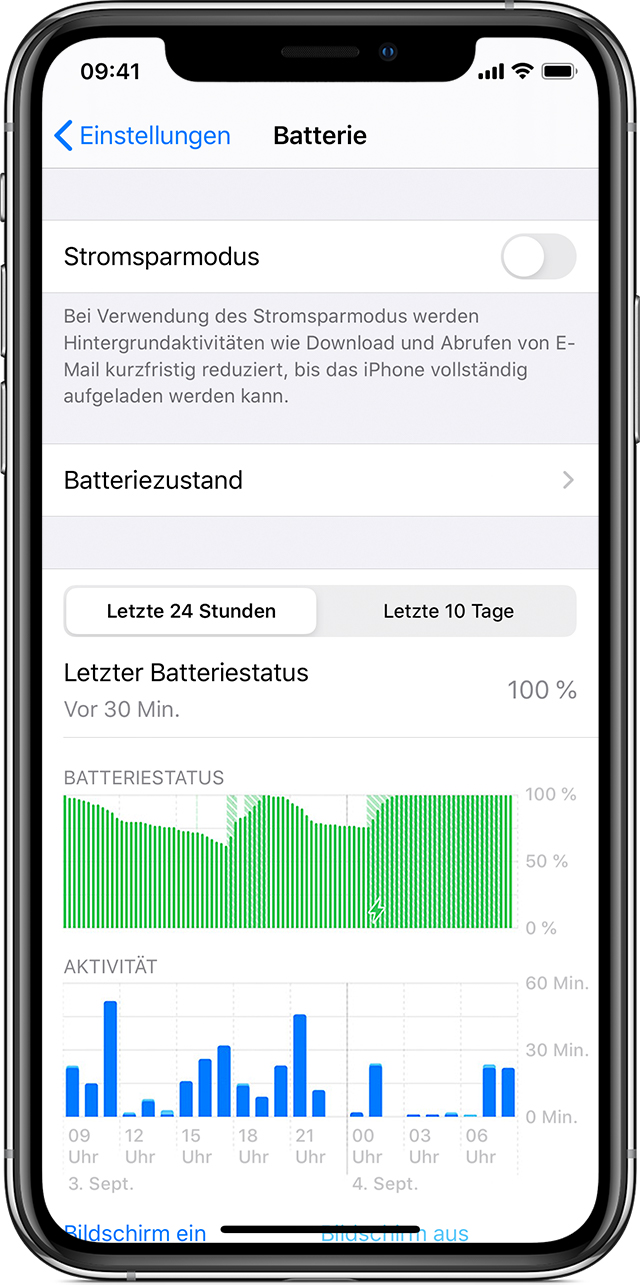The width and height of the screenshot is (640, 1286).
Task: Go back to Einstellungen
Action: pyautogui.click(x=142, y=136)
